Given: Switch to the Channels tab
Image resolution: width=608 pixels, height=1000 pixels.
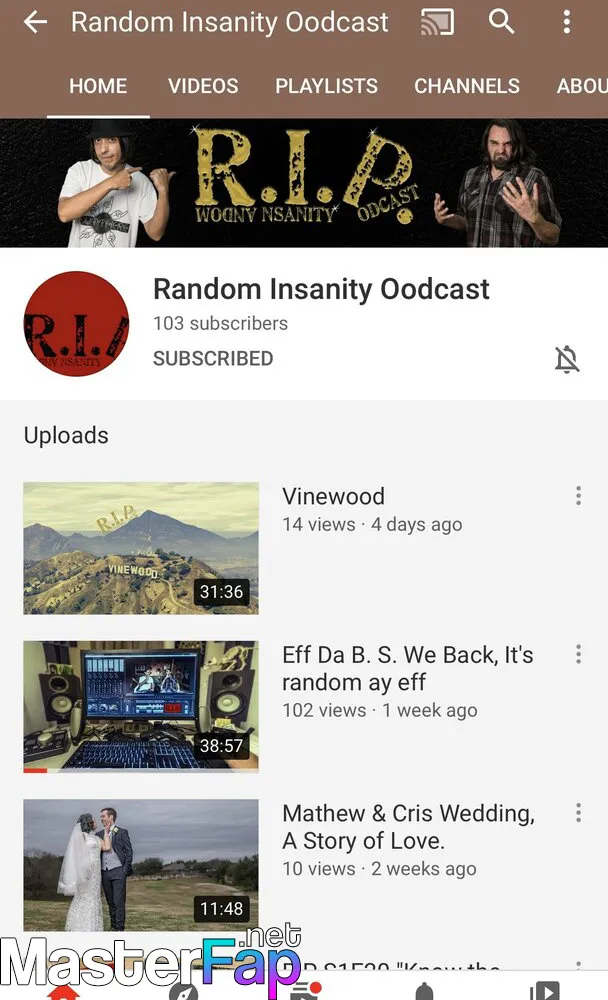Looking at the screenshot, I should tap(467, 86).
